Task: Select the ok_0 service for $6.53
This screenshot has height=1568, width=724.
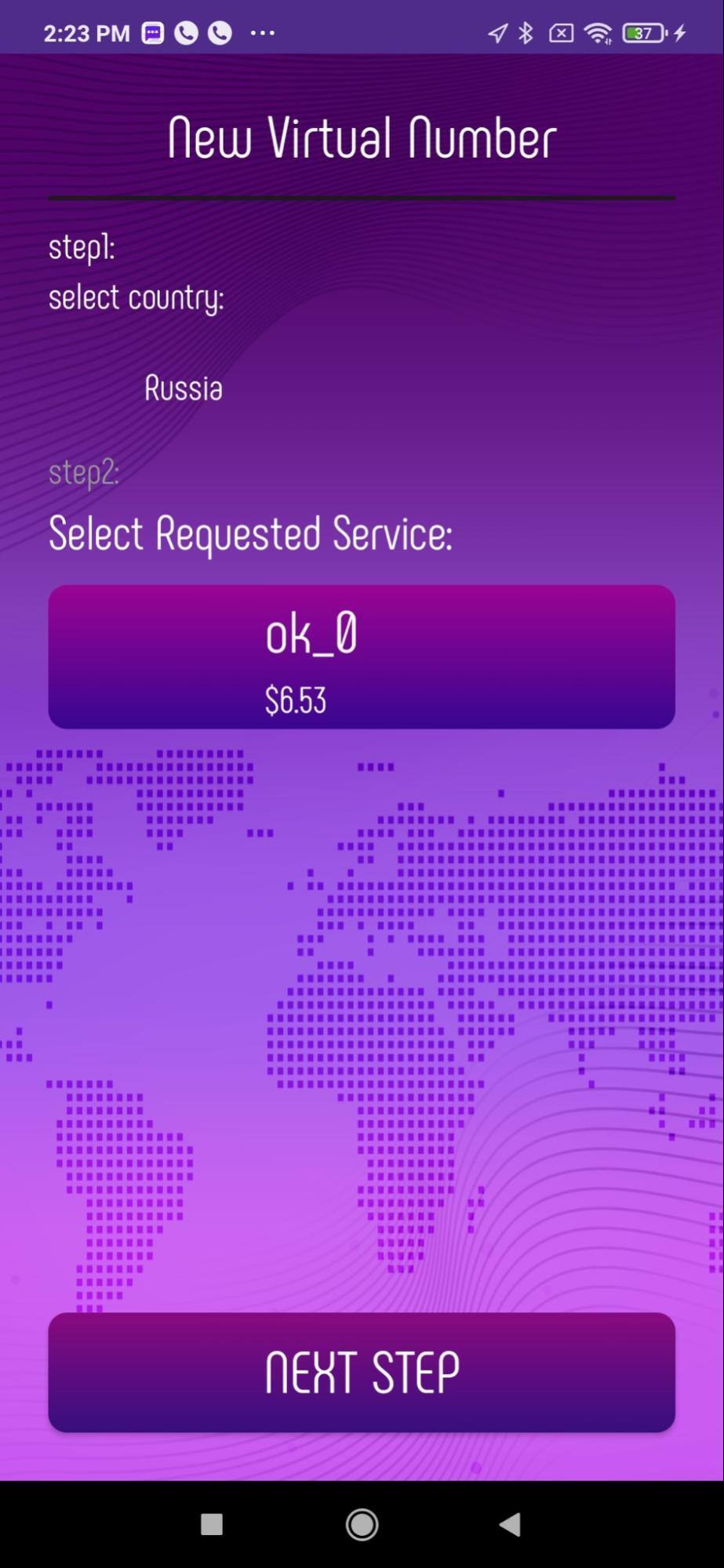Action: [362, 657]
